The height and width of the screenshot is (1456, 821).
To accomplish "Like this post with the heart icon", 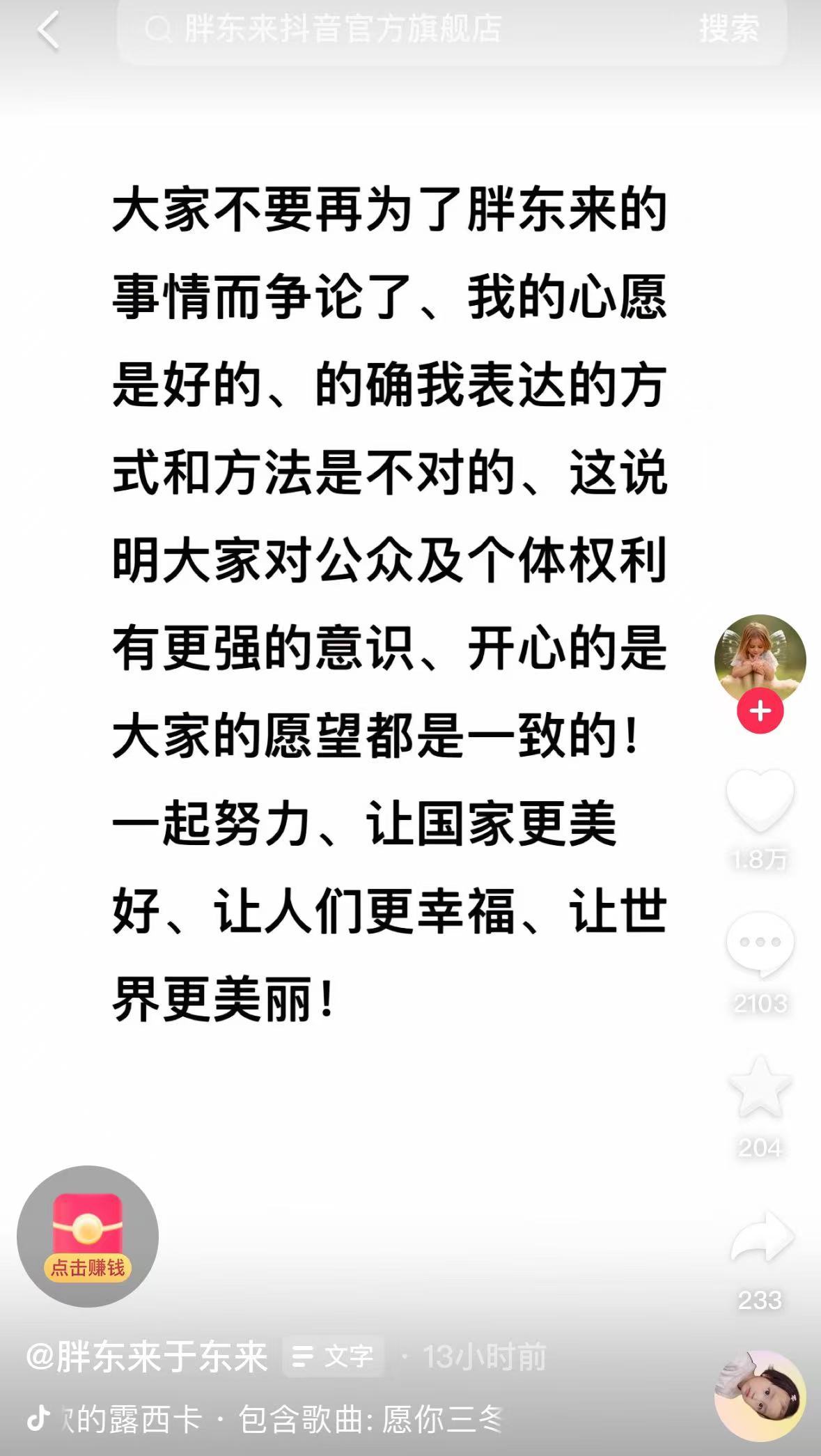I will 760,799.
